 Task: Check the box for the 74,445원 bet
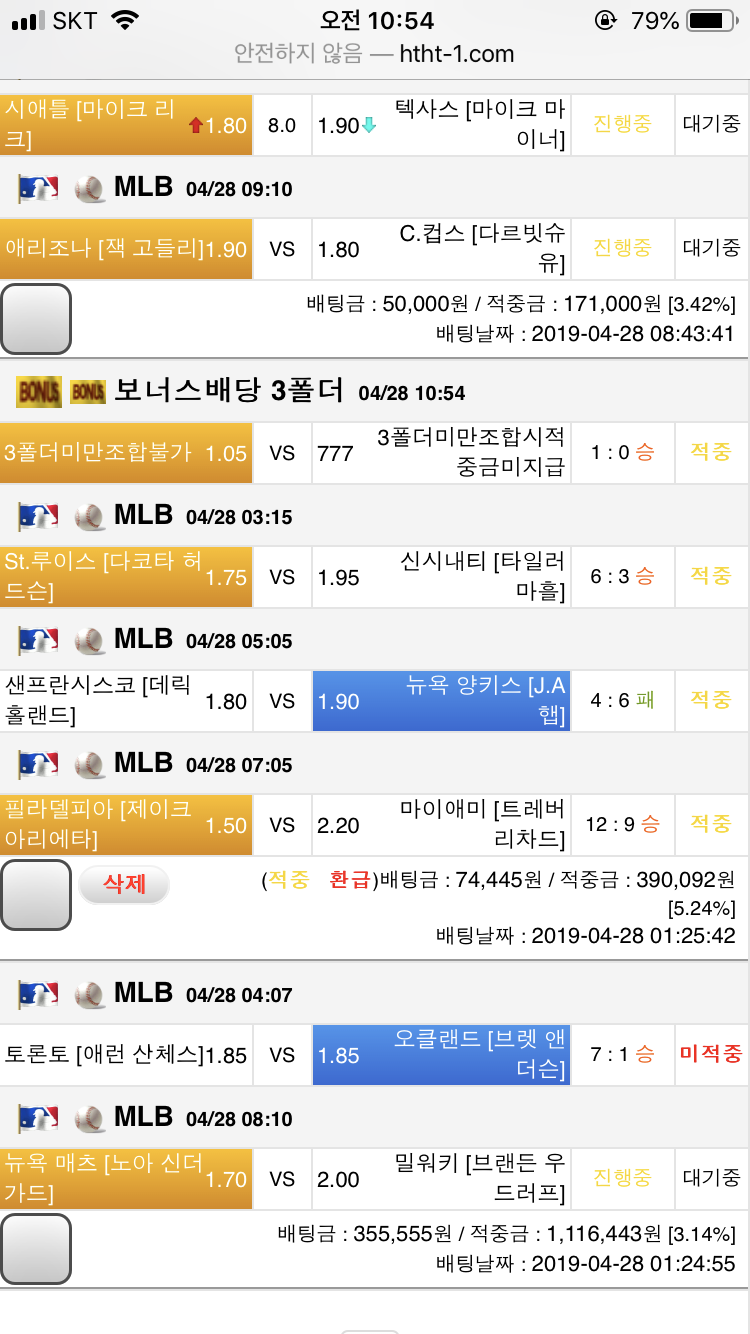coord(36,894)
